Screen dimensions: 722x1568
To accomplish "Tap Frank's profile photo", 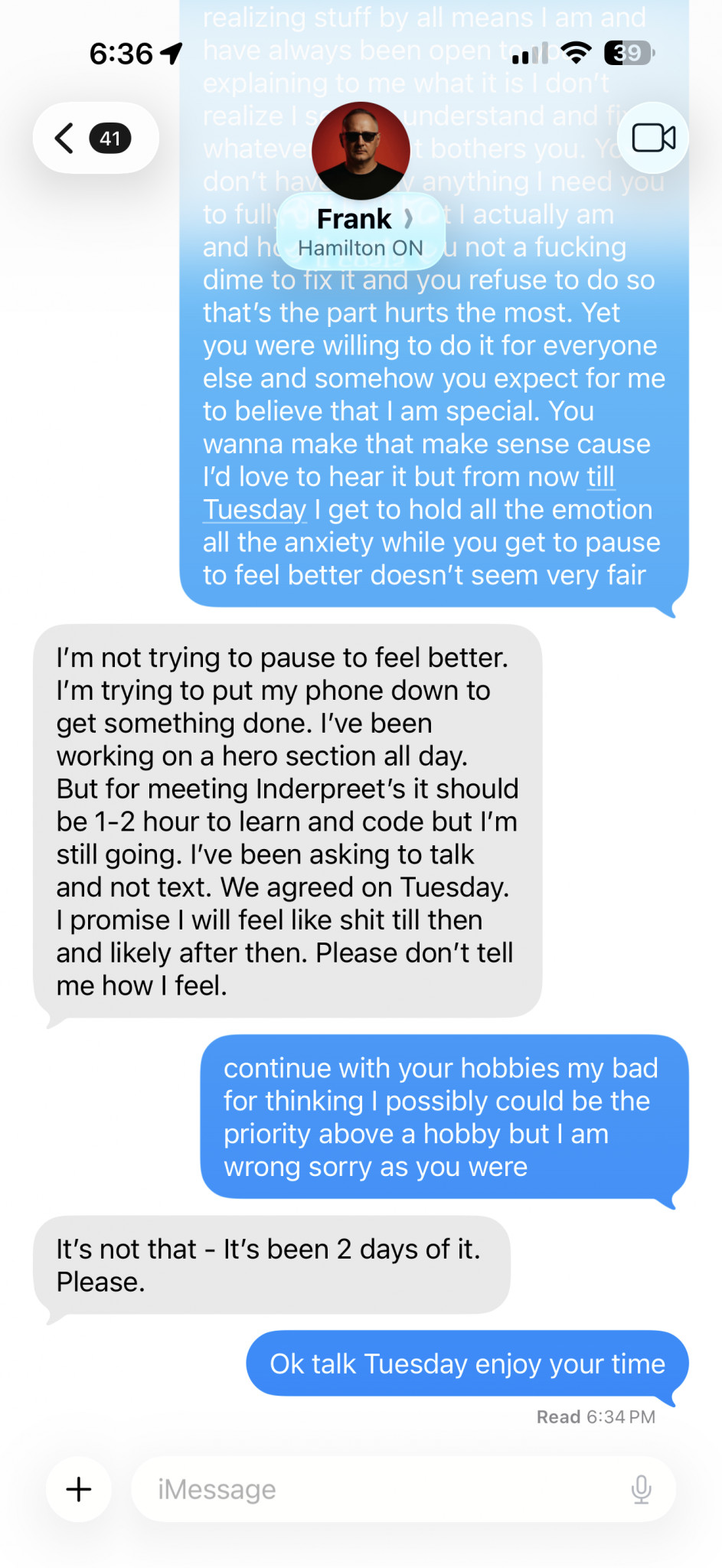I will point(361,151).
